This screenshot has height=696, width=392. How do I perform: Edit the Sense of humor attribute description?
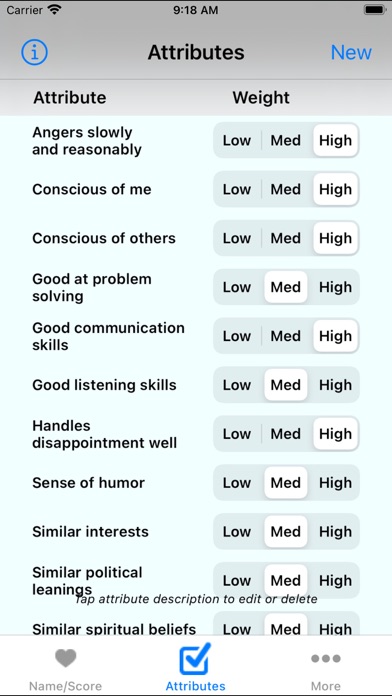[88, 482]
